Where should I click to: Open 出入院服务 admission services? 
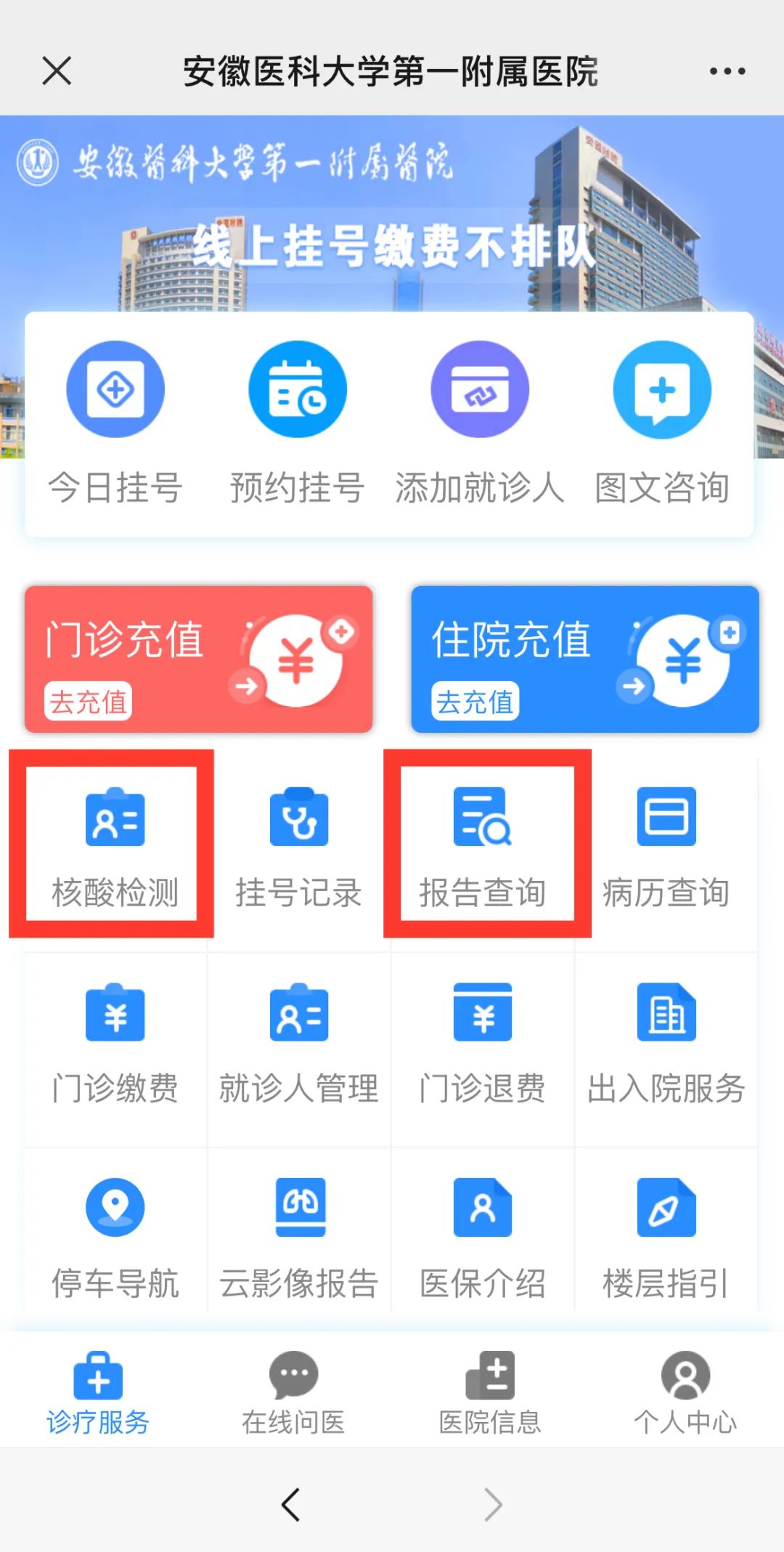[666, 1042]
